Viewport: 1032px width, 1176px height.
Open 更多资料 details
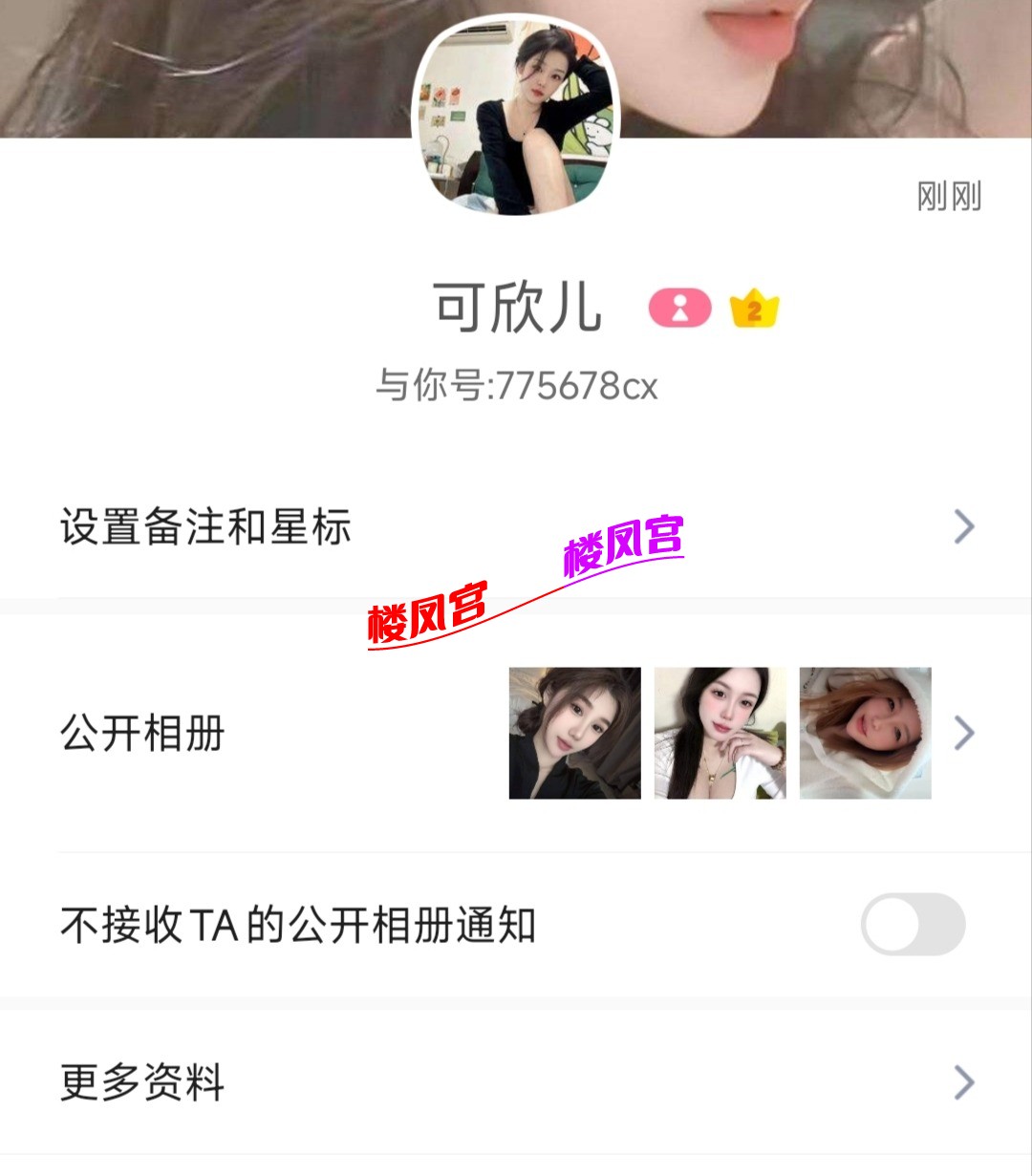click(516, 1082)
